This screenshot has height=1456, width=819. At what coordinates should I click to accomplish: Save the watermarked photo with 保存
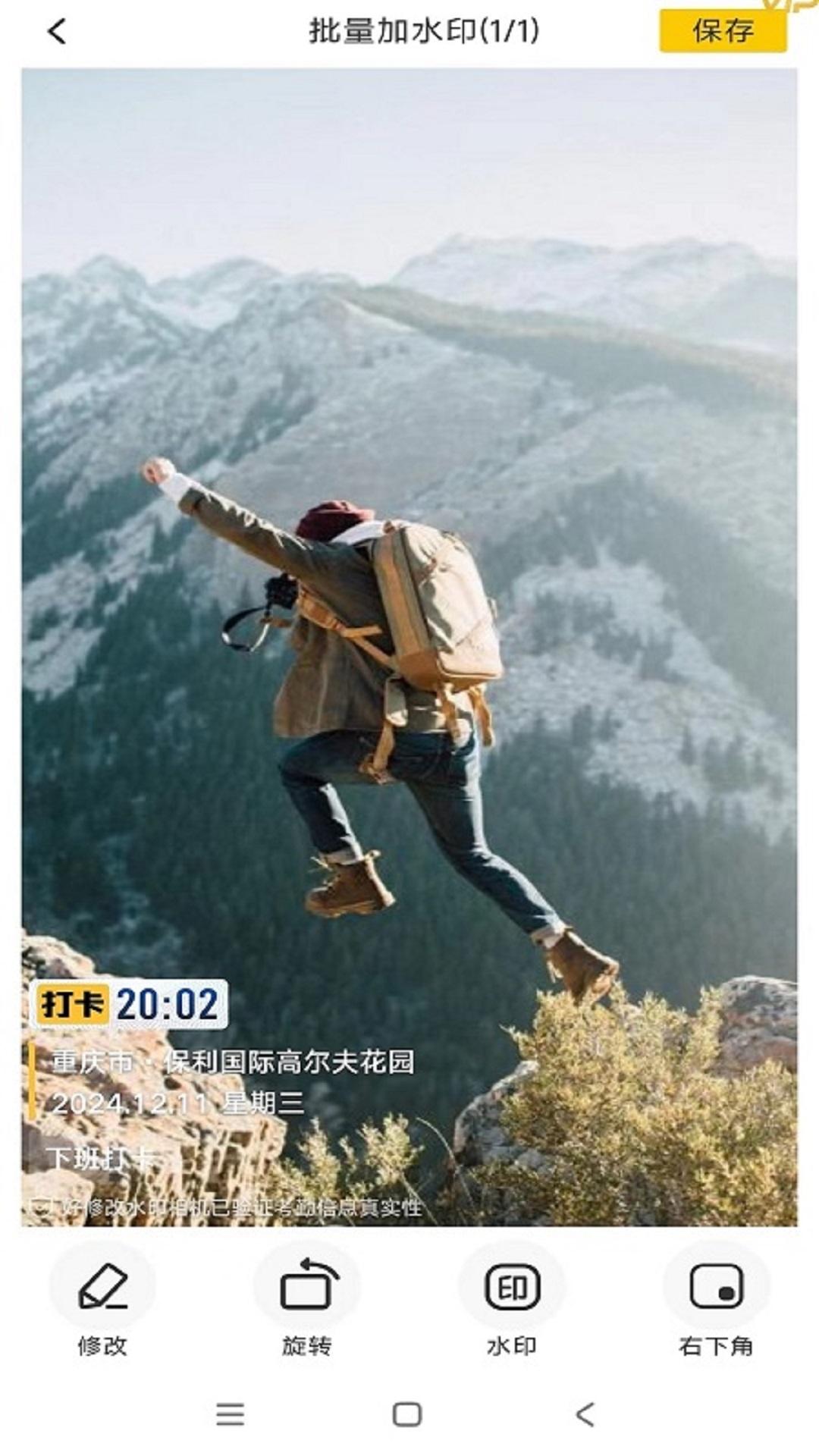click(x=722, y=31)
